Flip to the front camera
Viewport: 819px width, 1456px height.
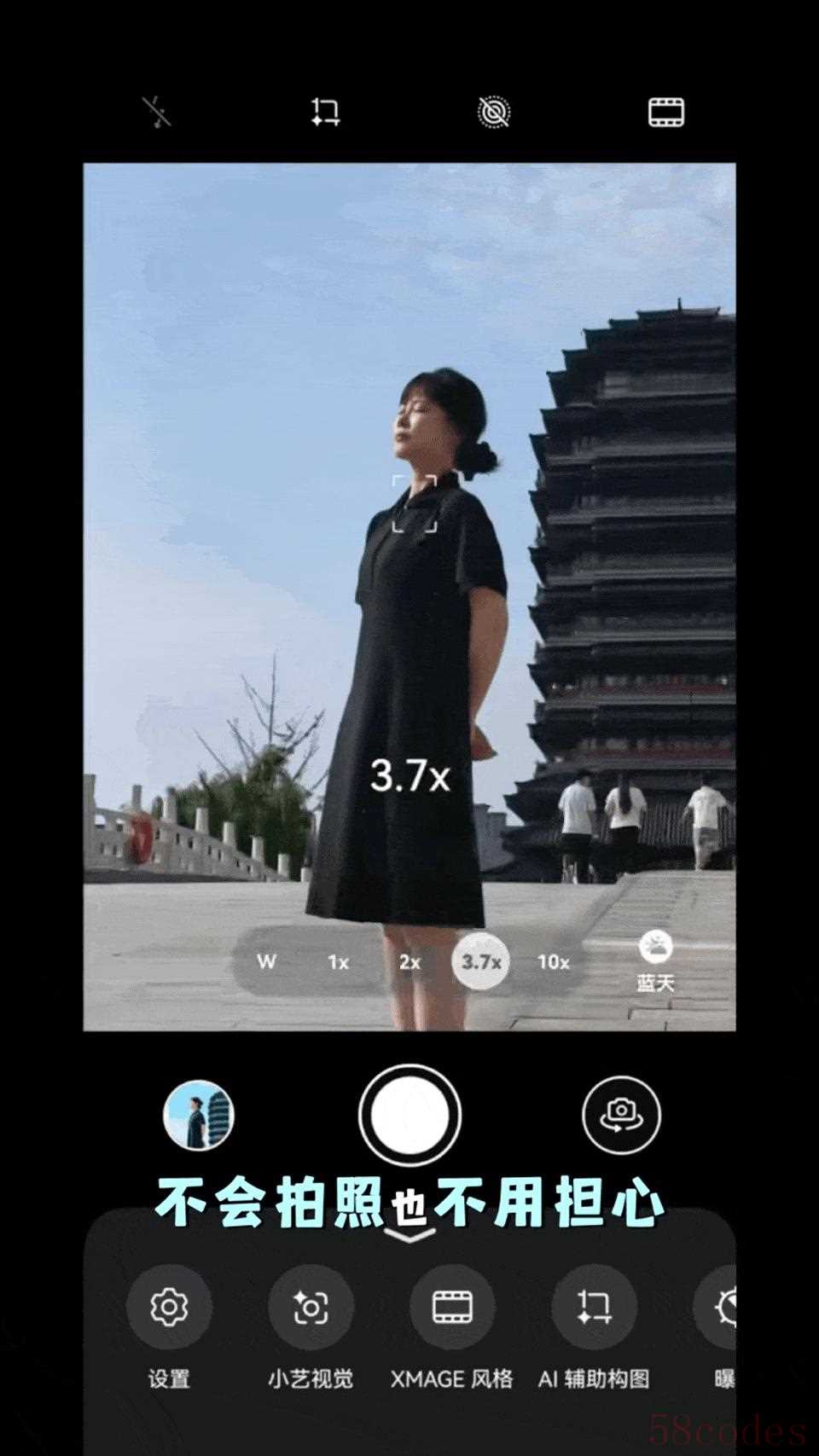coord(621,1115)
